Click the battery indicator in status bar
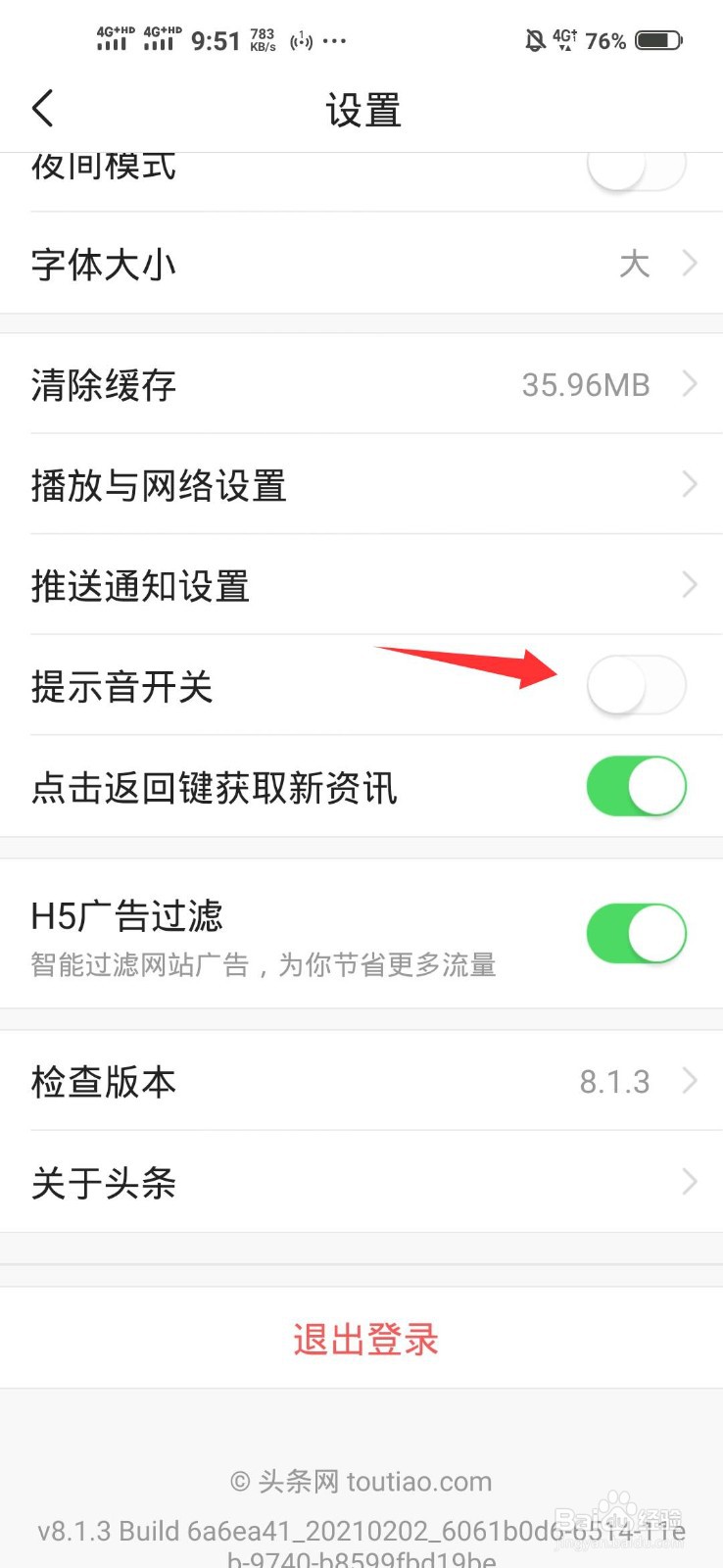 click(x=662, y=39)
